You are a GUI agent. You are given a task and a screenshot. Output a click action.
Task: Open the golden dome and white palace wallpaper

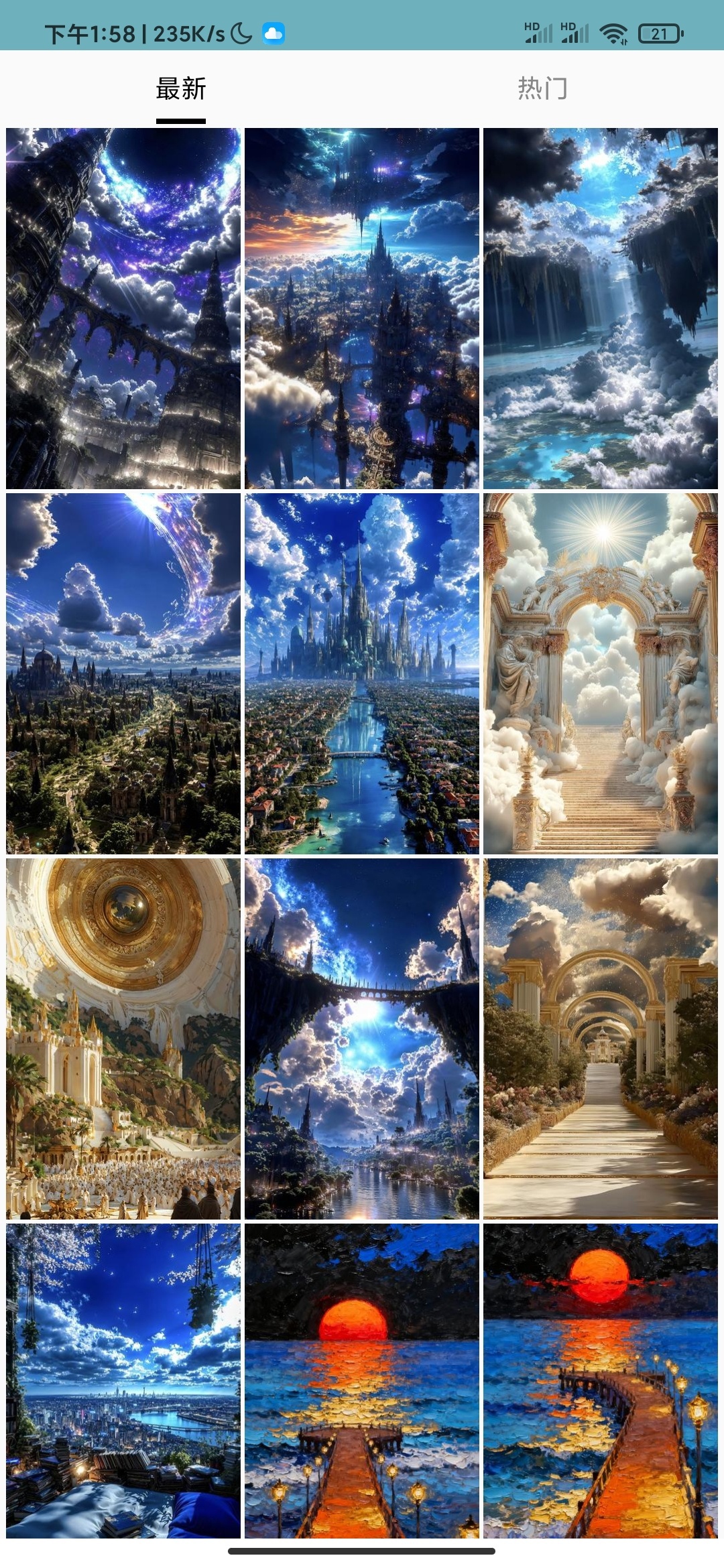click(123, 1039)
